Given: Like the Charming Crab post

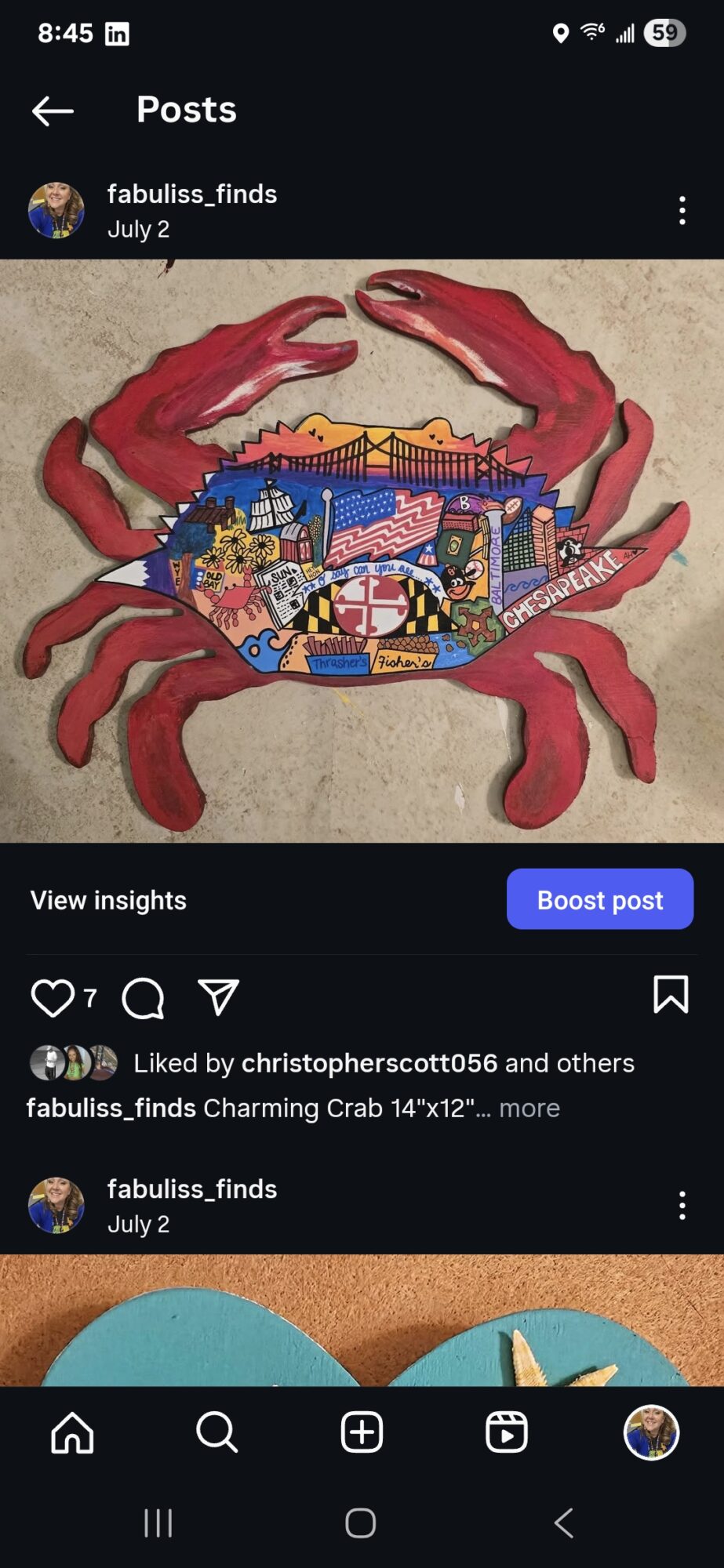Looking at the screenshot, I should click(52, 997).
